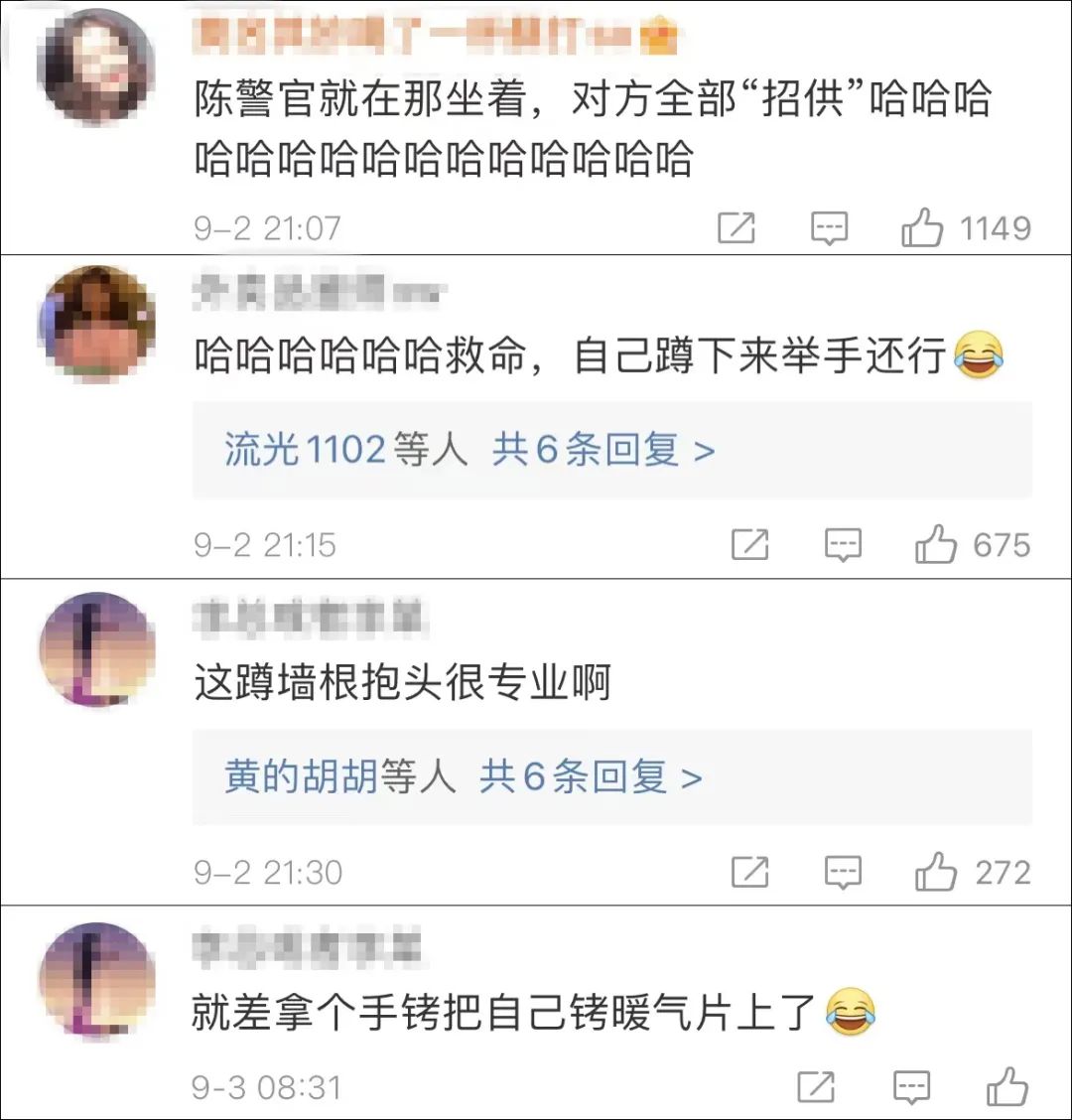Like the comment with 272 likes
1072x1120 pixels.
(x=939, y=873)
